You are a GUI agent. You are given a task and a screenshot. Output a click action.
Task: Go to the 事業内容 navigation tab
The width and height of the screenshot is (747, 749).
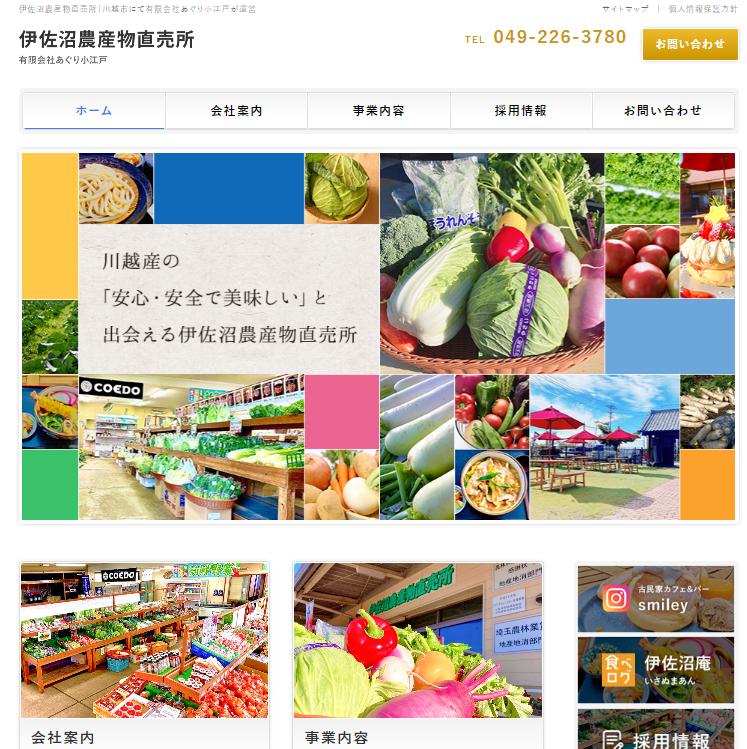point(379,111)
